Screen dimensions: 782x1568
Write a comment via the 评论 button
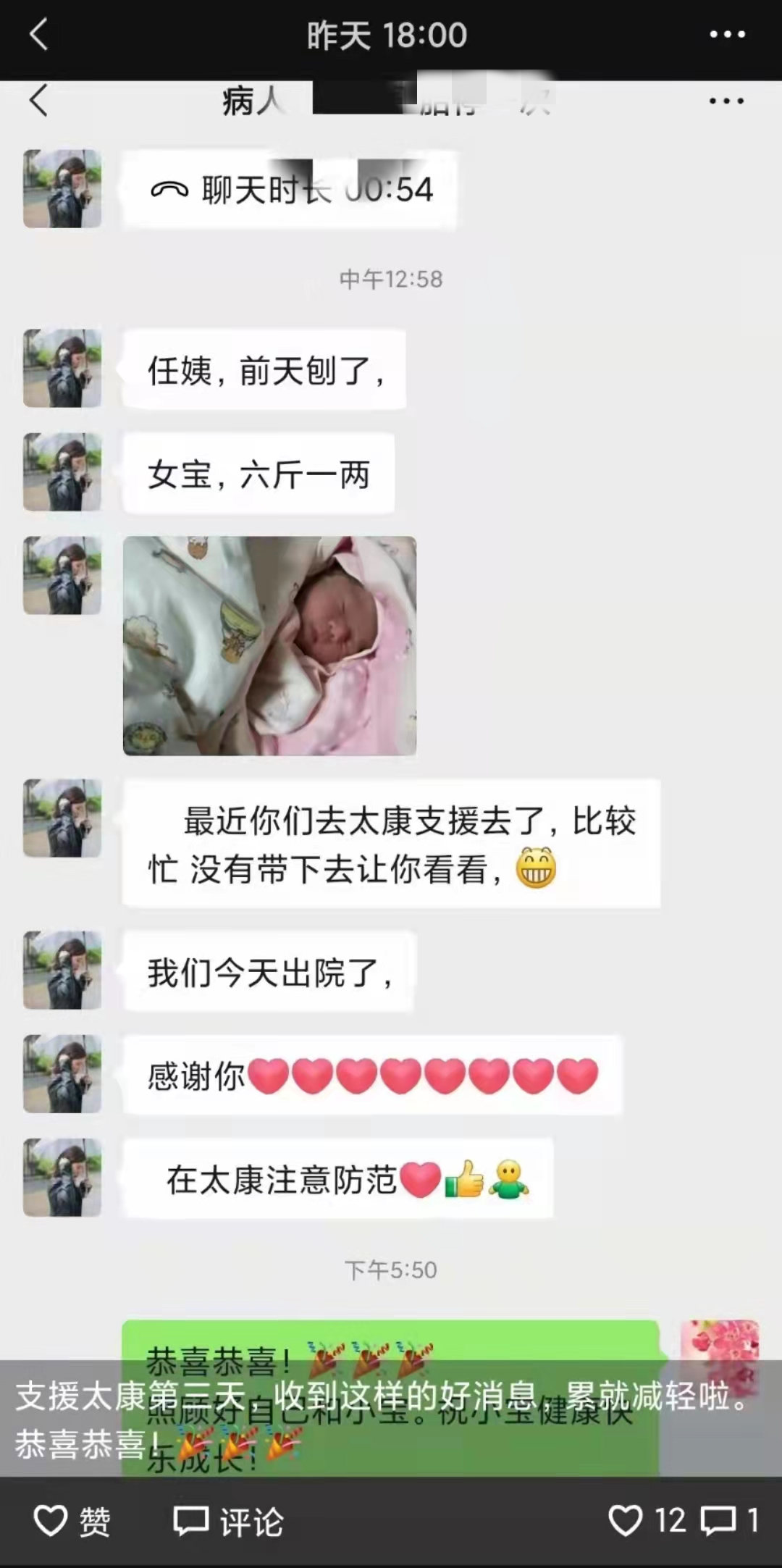[229, 1521]
